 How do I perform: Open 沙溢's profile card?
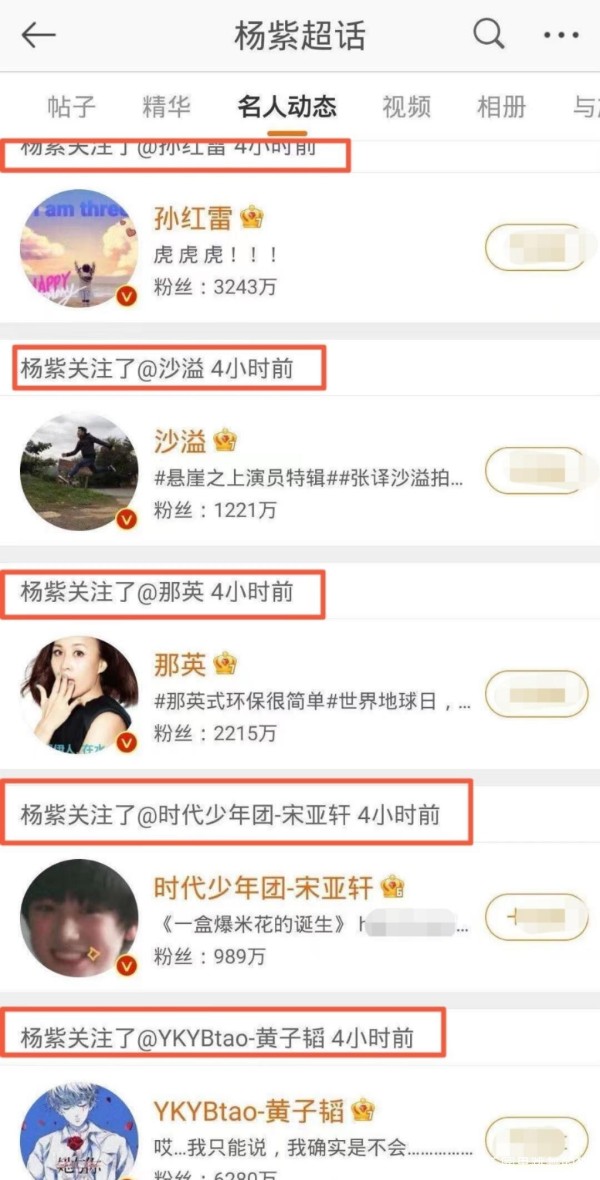[x=300, y=471]
